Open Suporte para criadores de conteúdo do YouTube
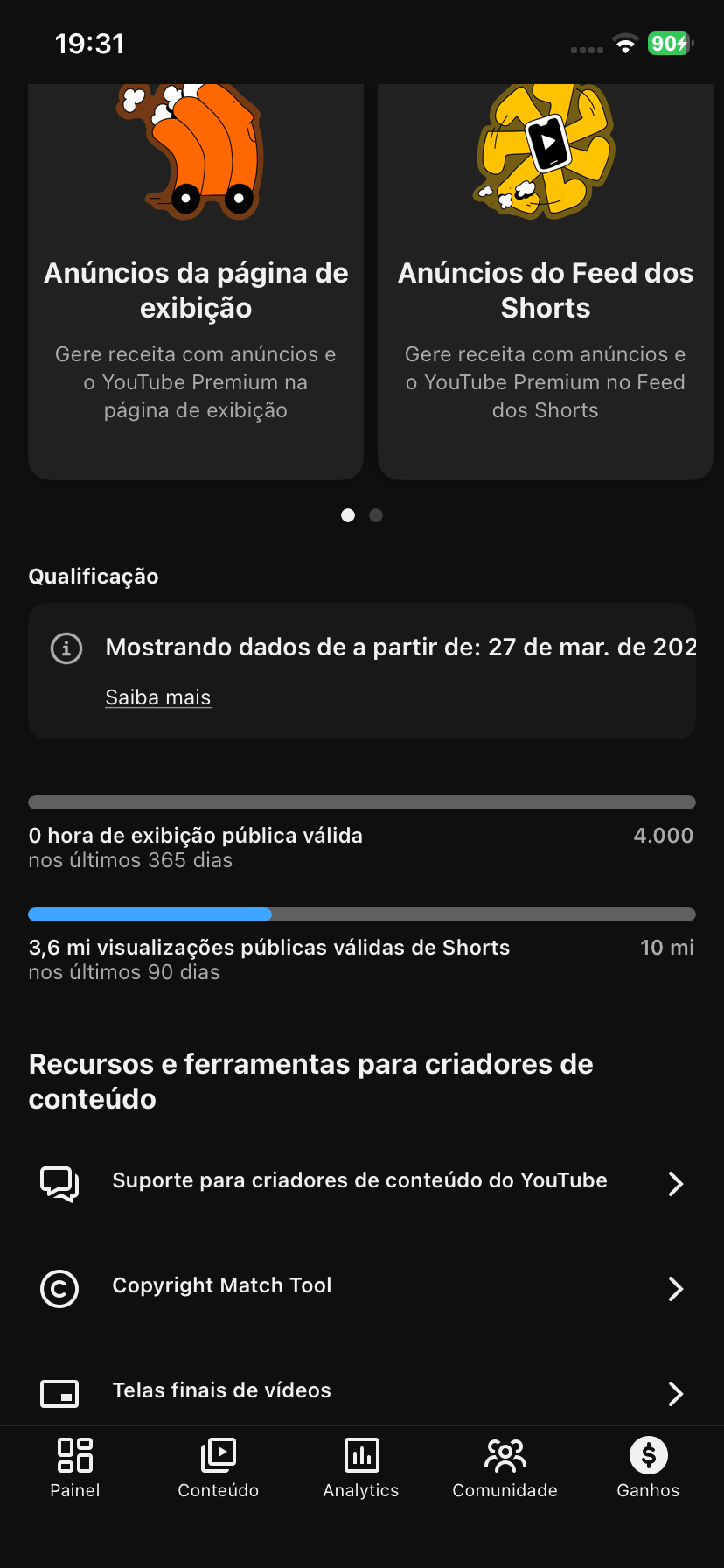 (x=360, y=1181)
